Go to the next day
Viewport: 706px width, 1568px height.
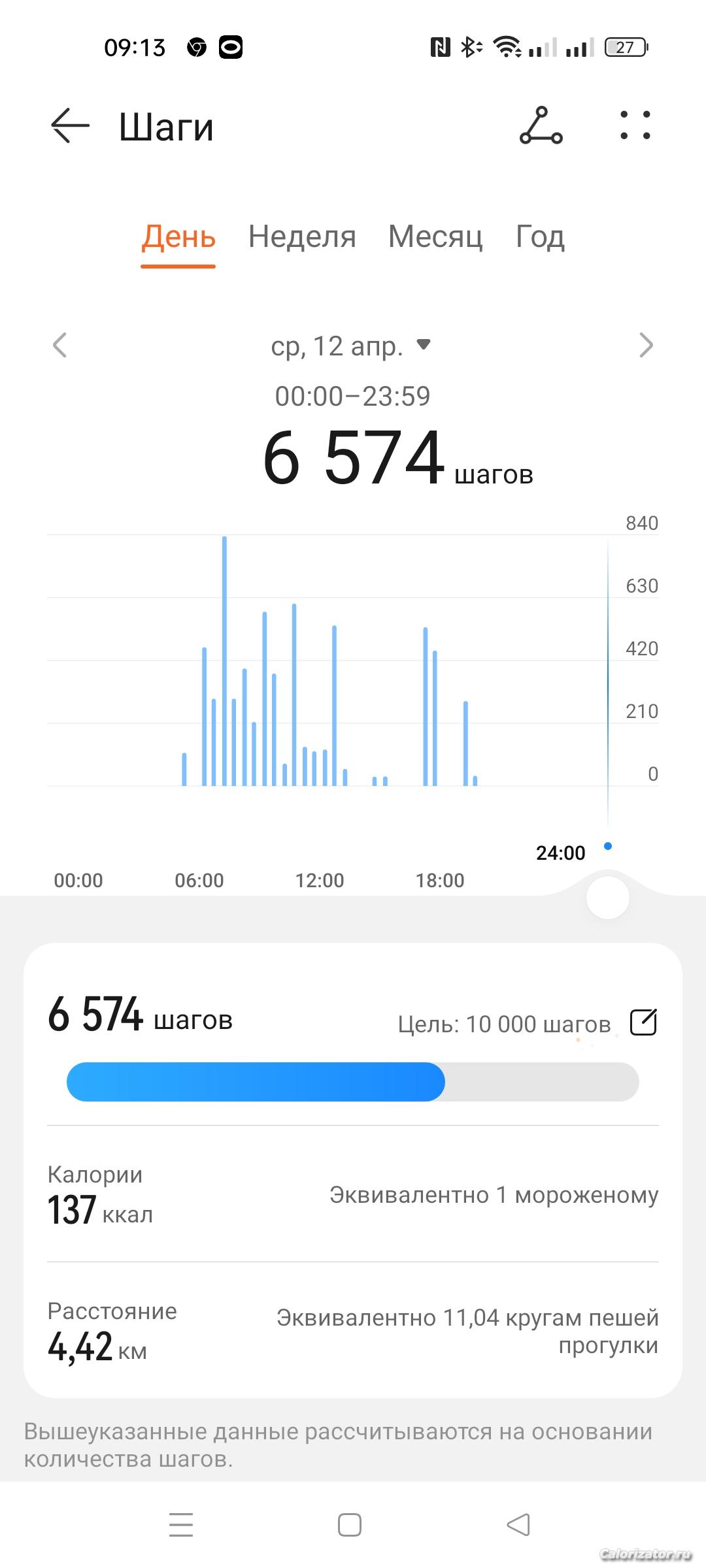pyautogui.click(x=645, y=345)
